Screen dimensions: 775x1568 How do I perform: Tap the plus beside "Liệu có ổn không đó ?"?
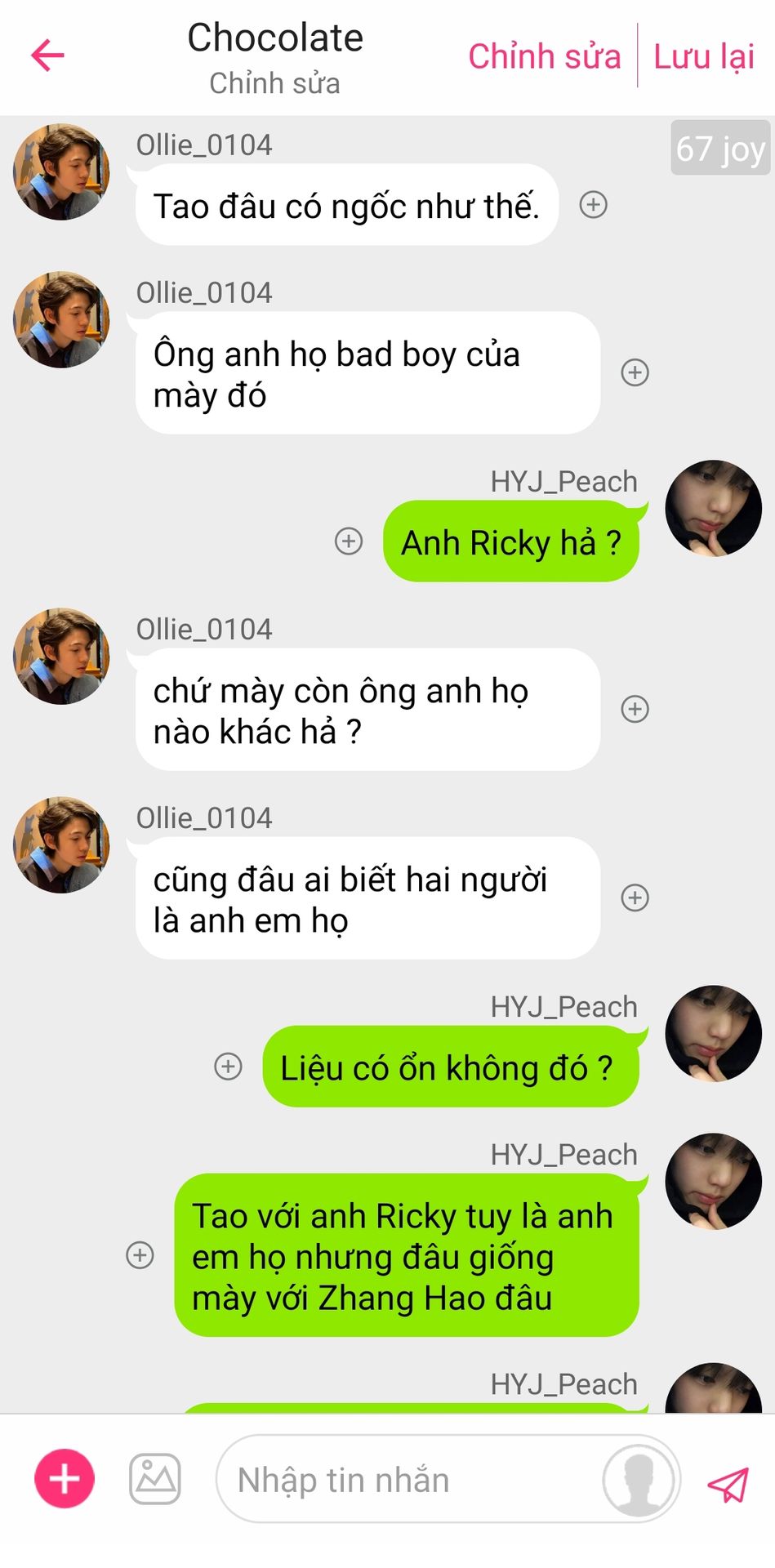tap(228, 1067)
